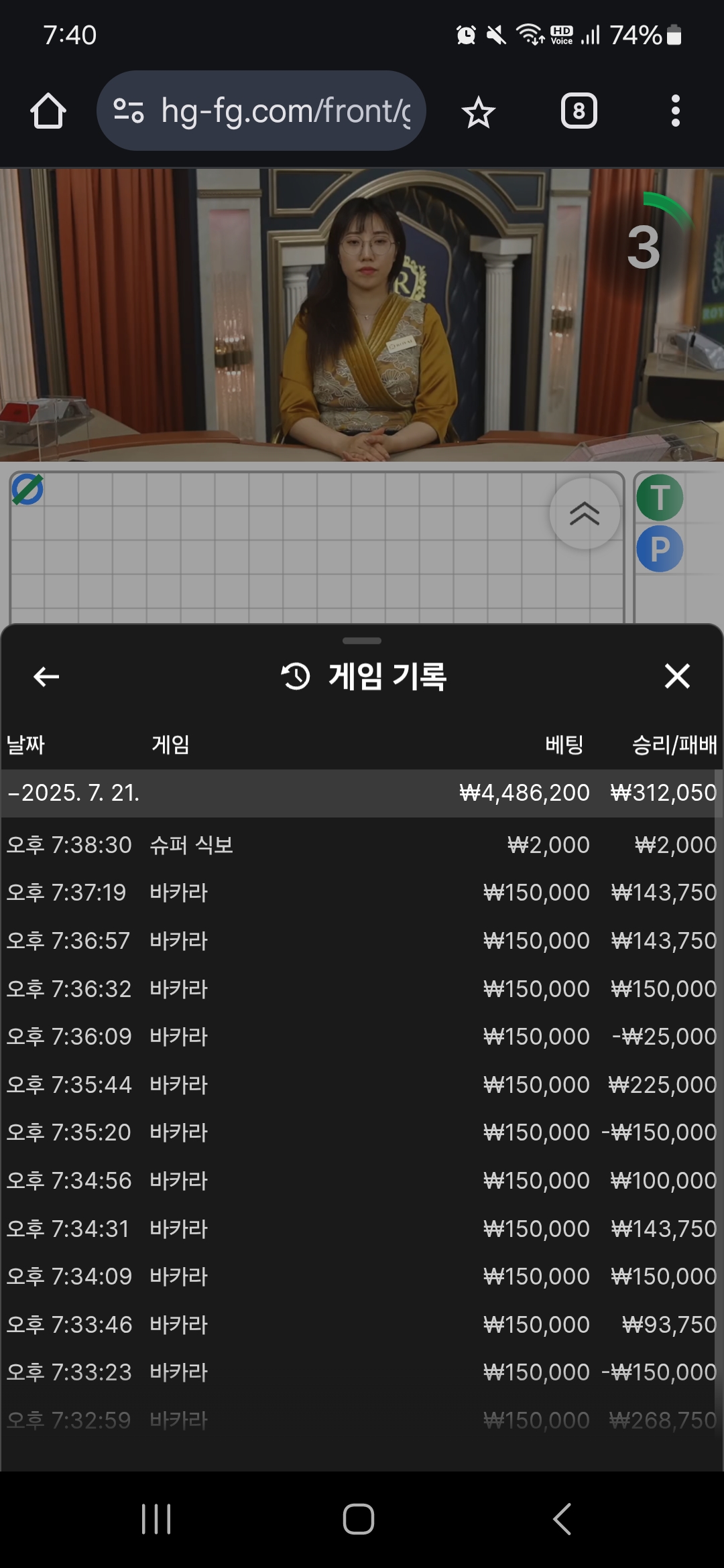The image size is (724, 1568).
Task: Bookmark this page with the star
Action: coord(478,111)
